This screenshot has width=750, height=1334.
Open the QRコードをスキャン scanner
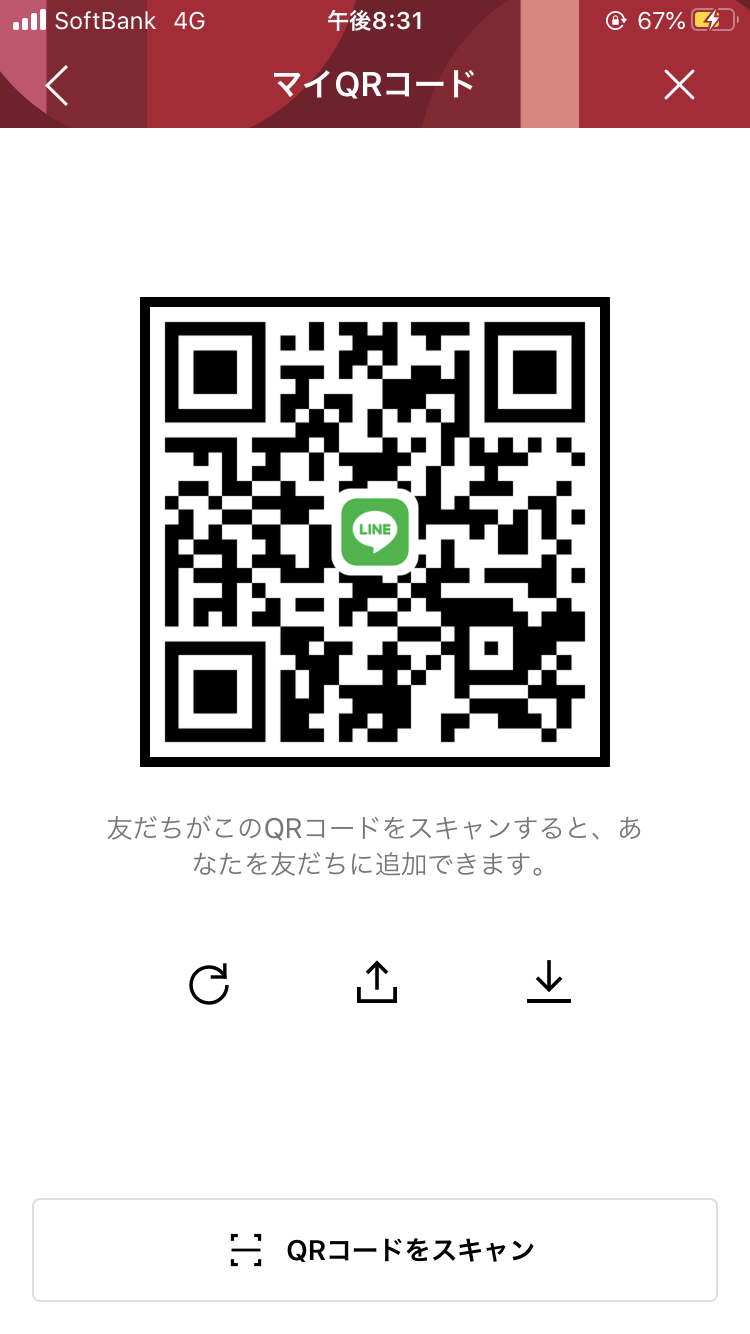tap(375, 1250)
